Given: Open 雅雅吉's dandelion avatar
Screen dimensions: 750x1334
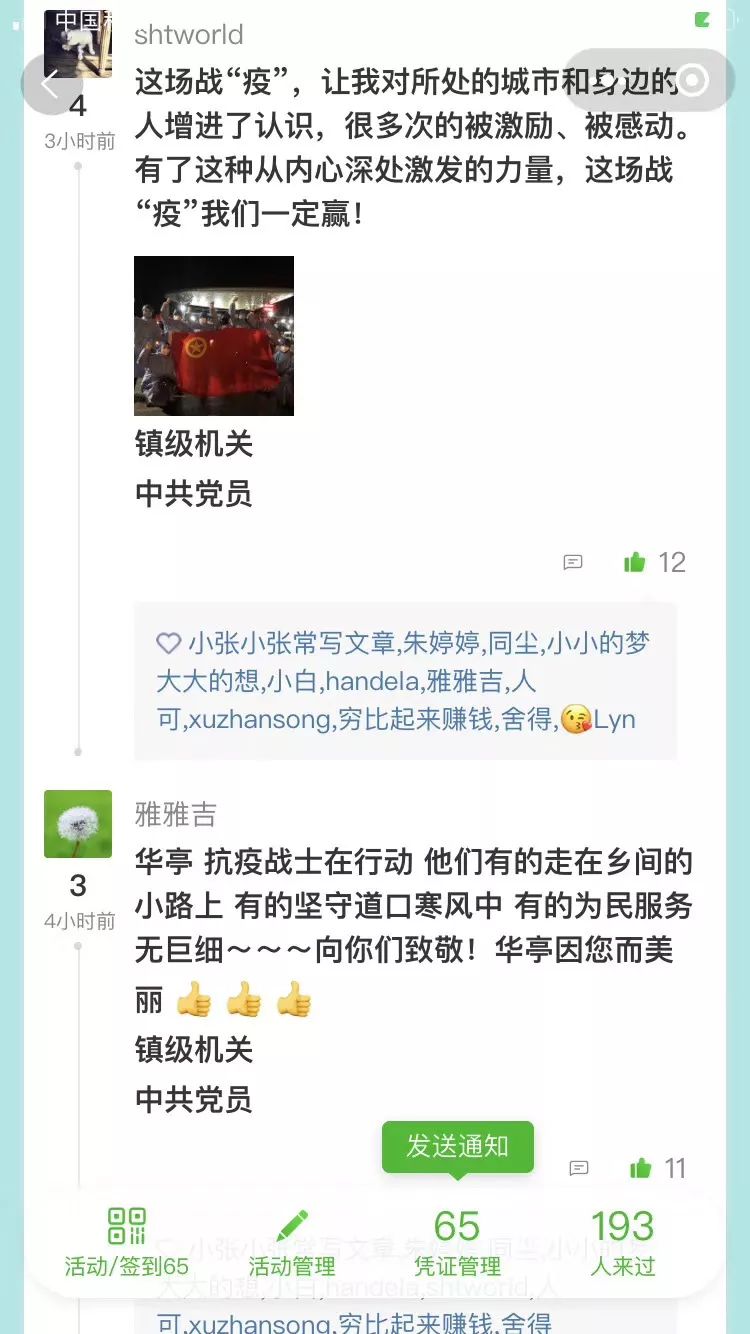Looking at the screenshot, I should tap(78, 824).
